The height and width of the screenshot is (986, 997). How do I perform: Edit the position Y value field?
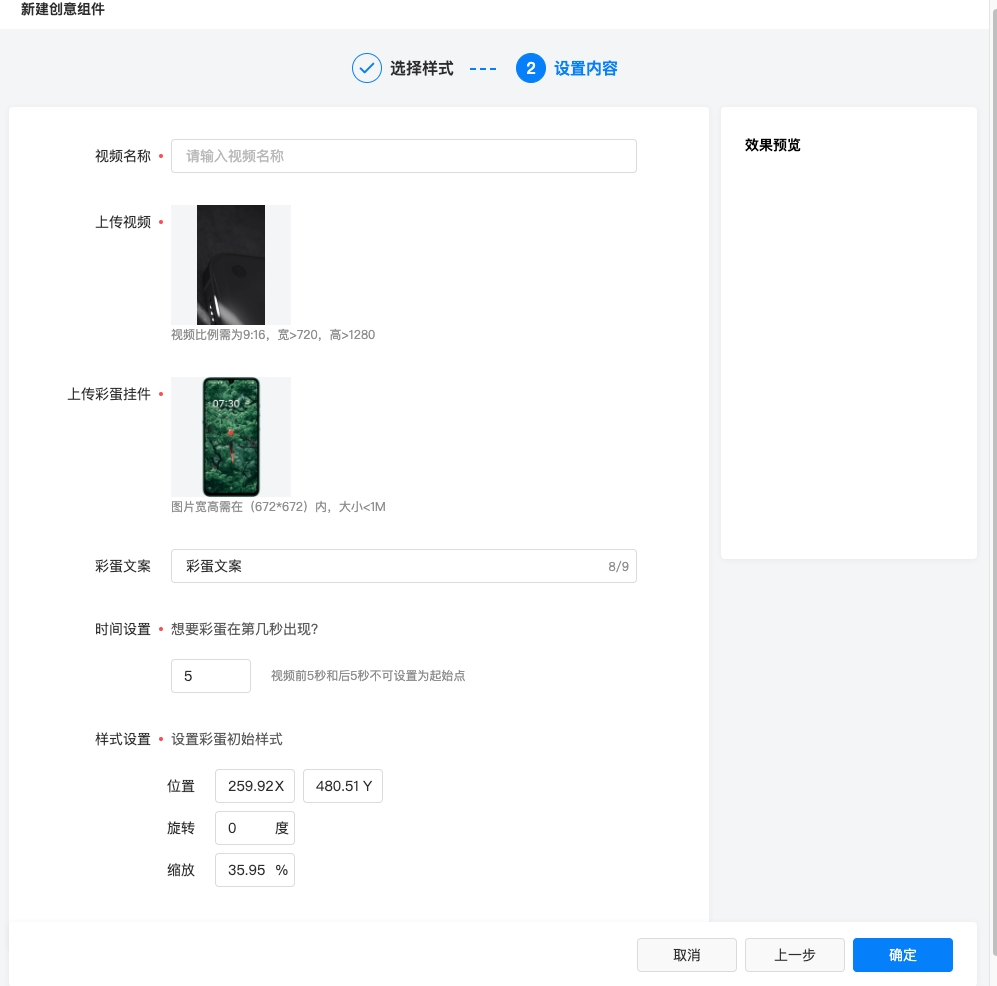pyautogui.click(x=337, y=786)
